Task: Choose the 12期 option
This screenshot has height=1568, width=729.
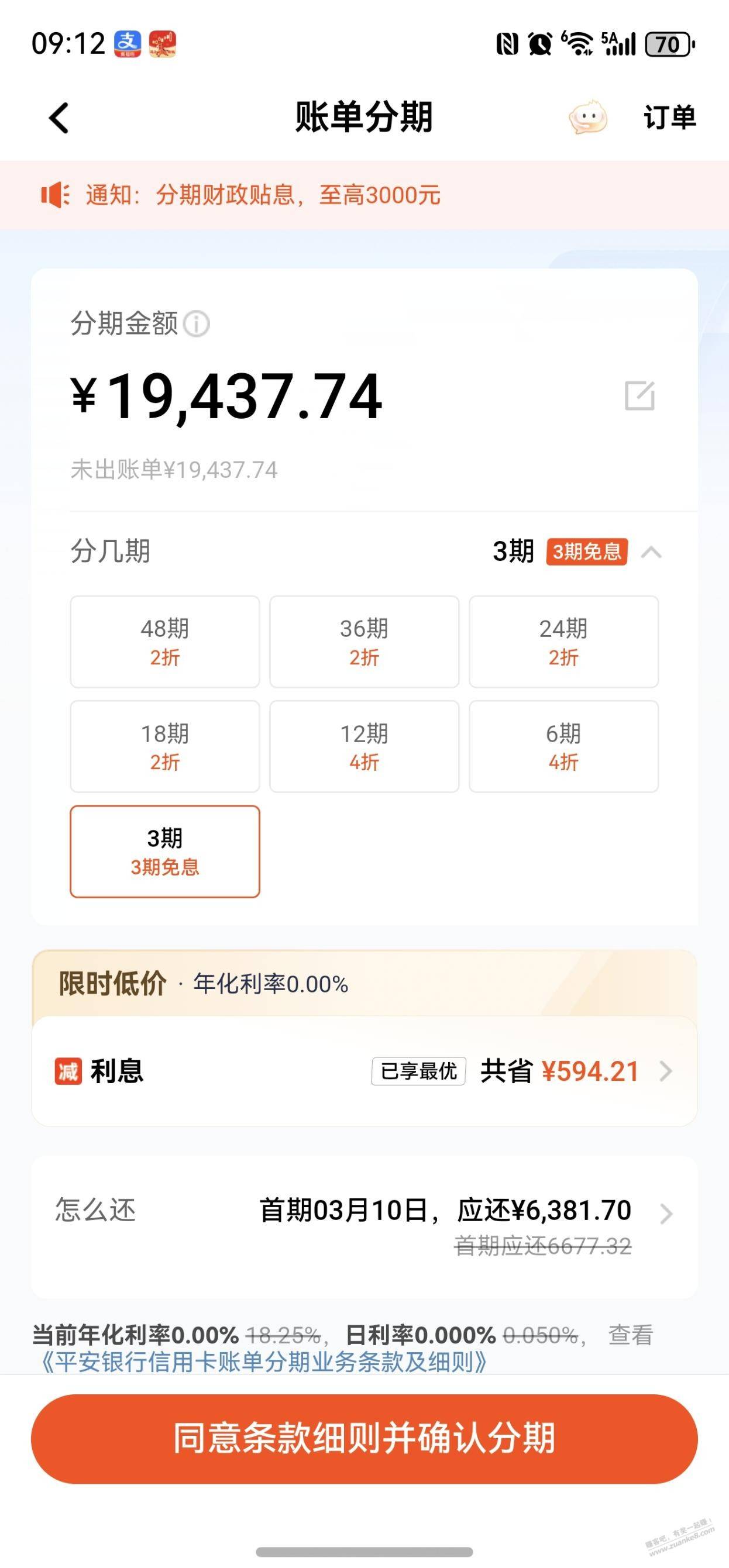Action: [x=364, y=746]
